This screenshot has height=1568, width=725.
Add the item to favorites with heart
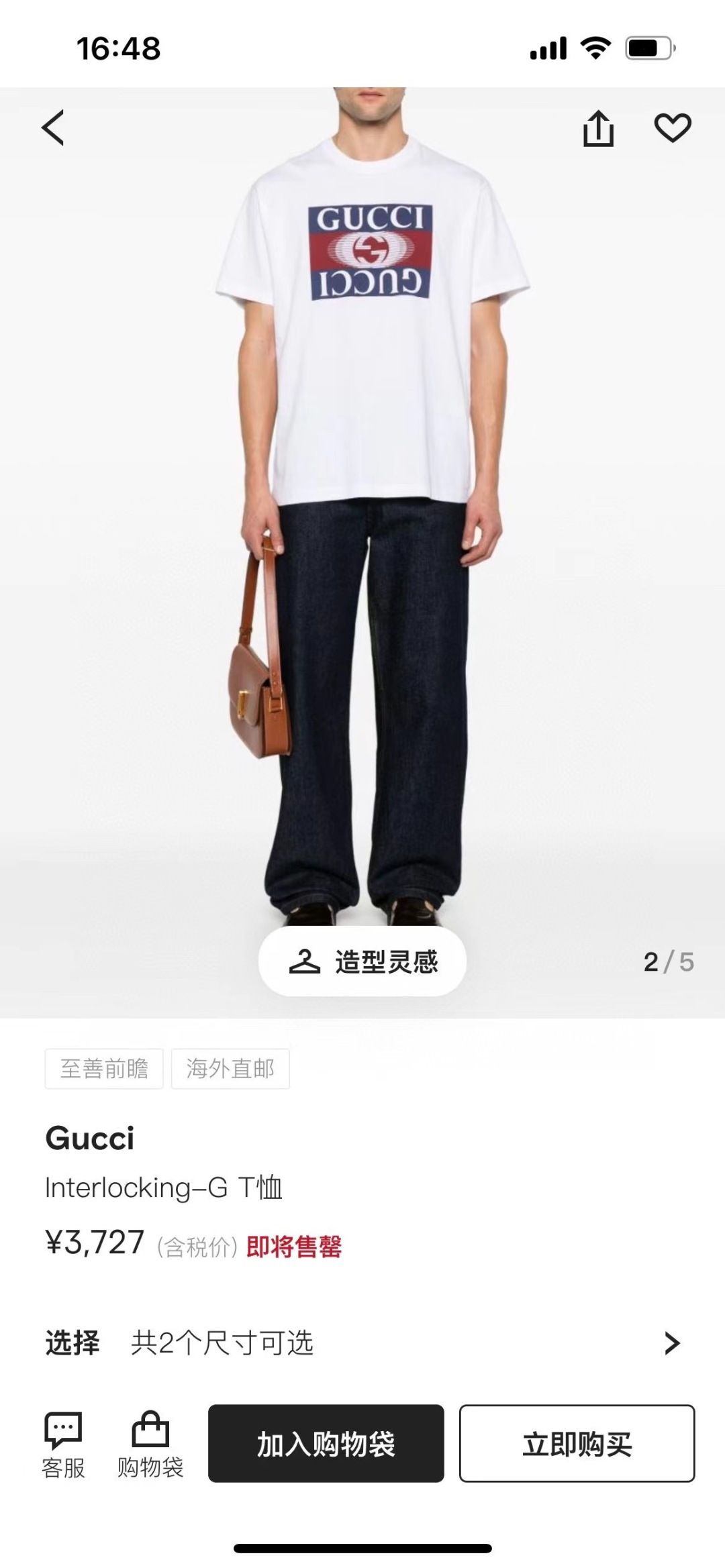673,127
